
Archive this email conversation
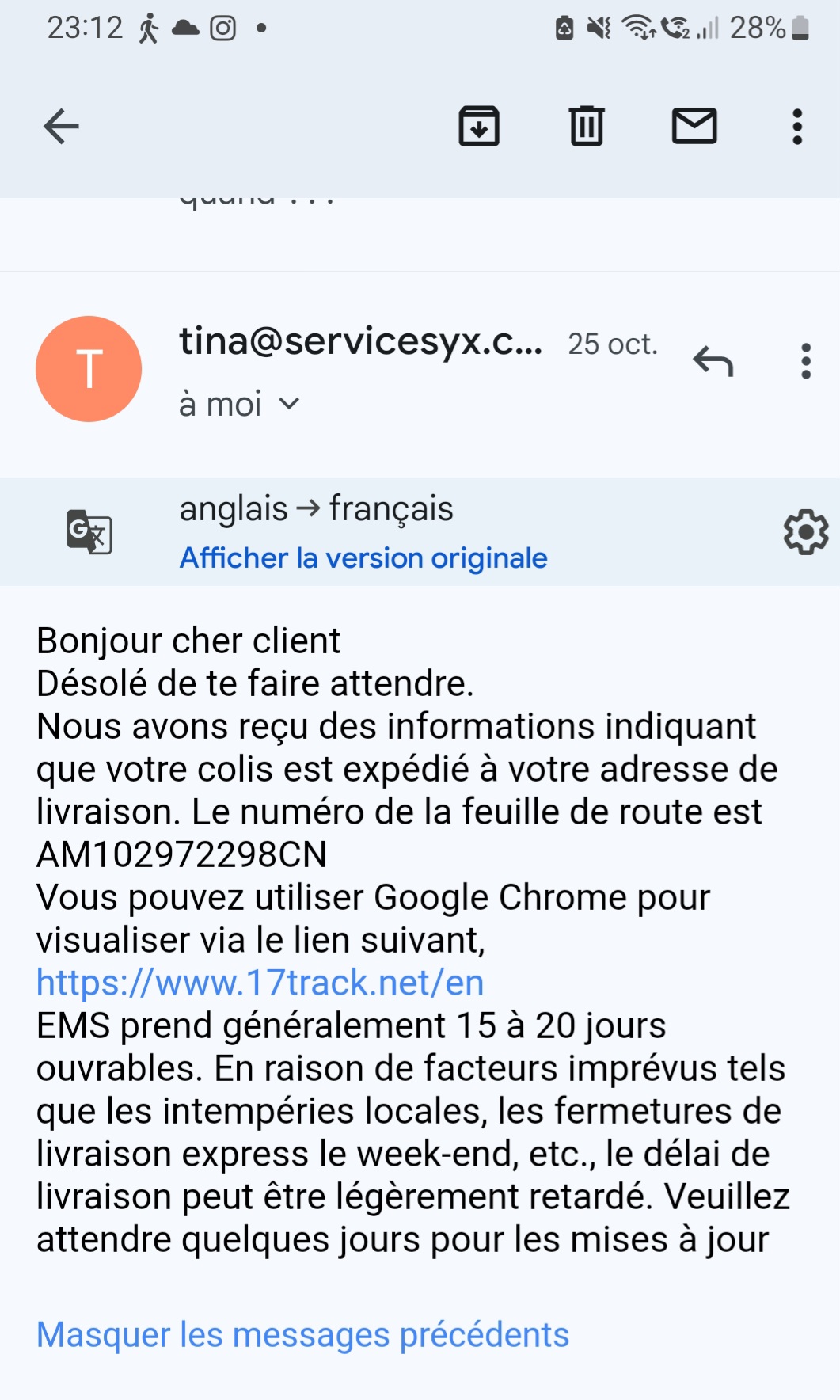(x=479, y=126)
